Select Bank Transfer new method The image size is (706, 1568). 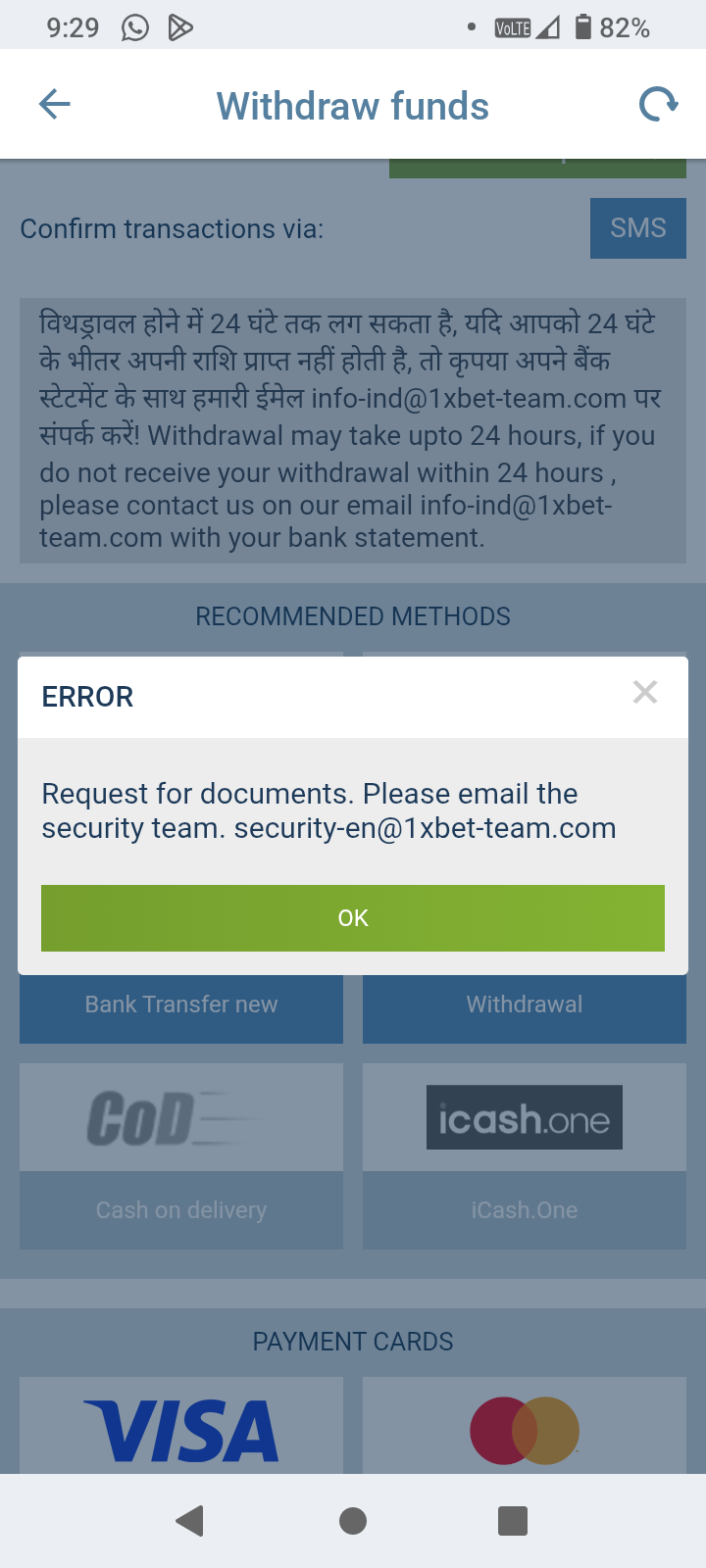(181, 1006)
